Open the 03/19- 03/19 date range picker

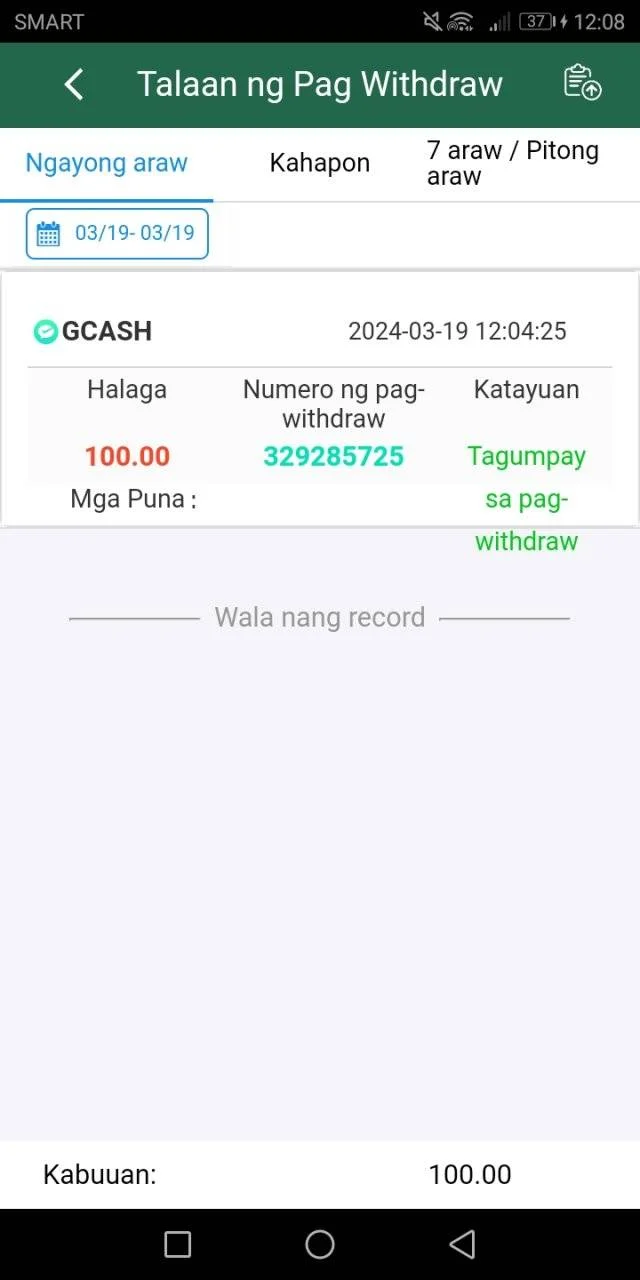[117, 234]
